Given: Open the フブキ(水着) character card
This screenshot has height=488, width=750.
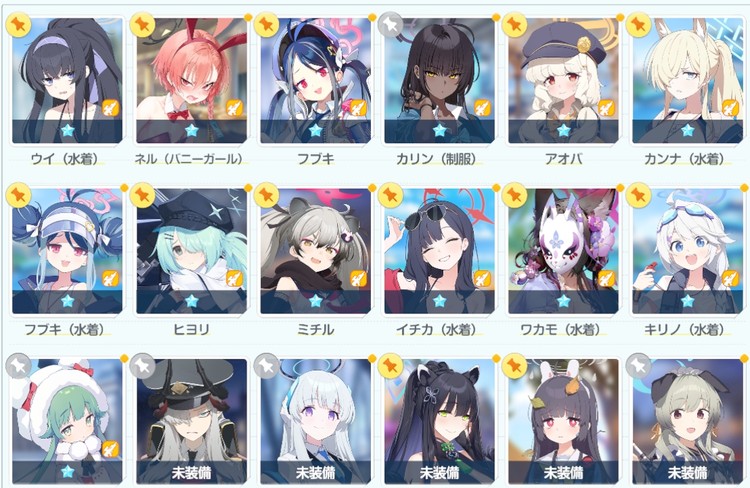Looking at the screenshot, I should click(x=68, y=250).
